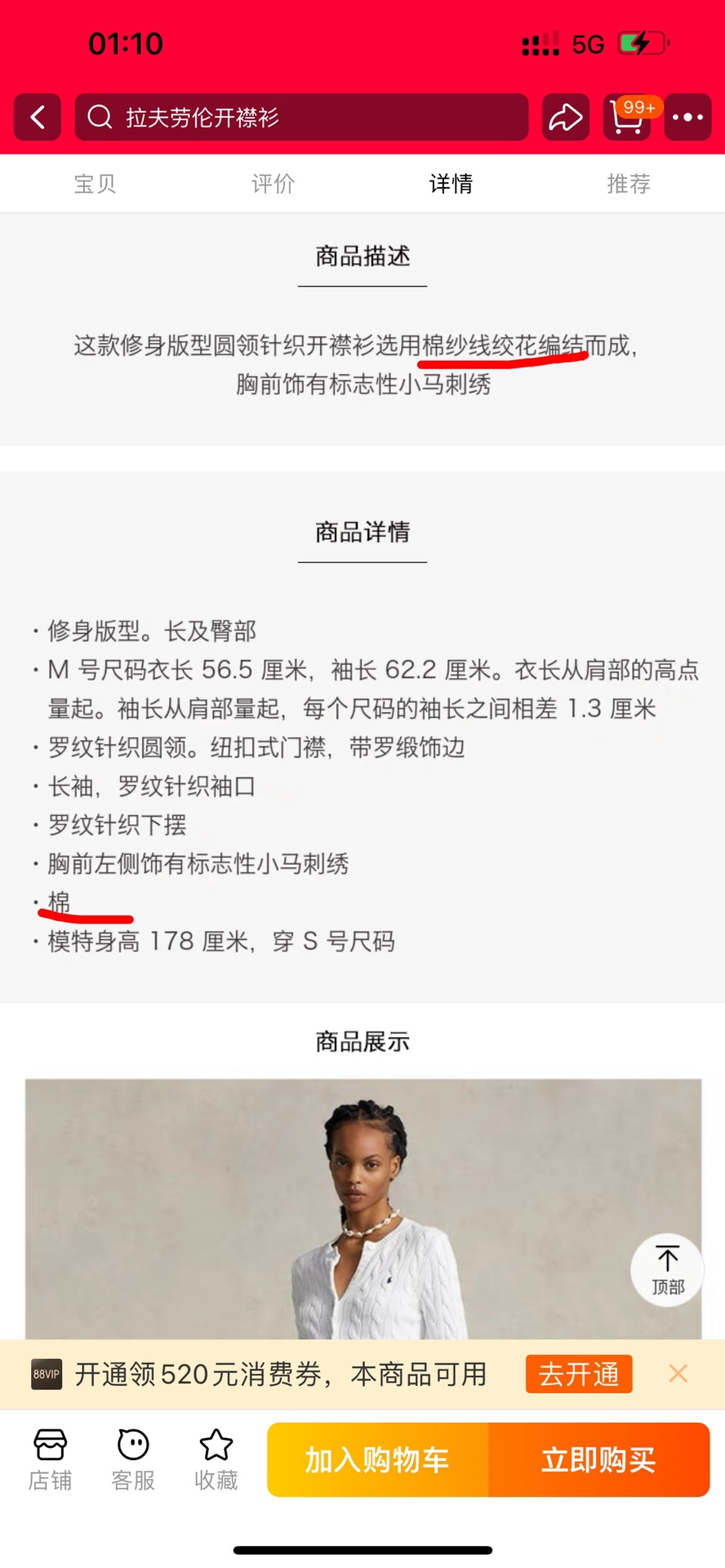The width and height of the screenshot is (725, 1568).
Task: Contact 客服 customer service
Action: pyautogui.click(x=133, y=1459)
